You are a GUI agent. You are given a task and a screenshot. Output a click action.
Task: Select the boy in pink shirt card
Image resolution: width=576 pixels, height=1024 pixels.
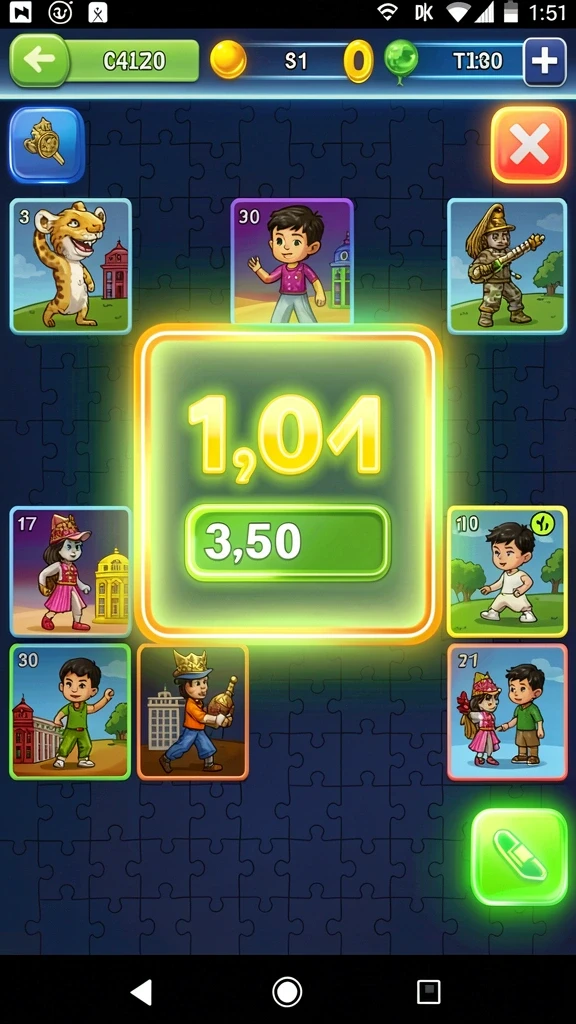(292, 261)
